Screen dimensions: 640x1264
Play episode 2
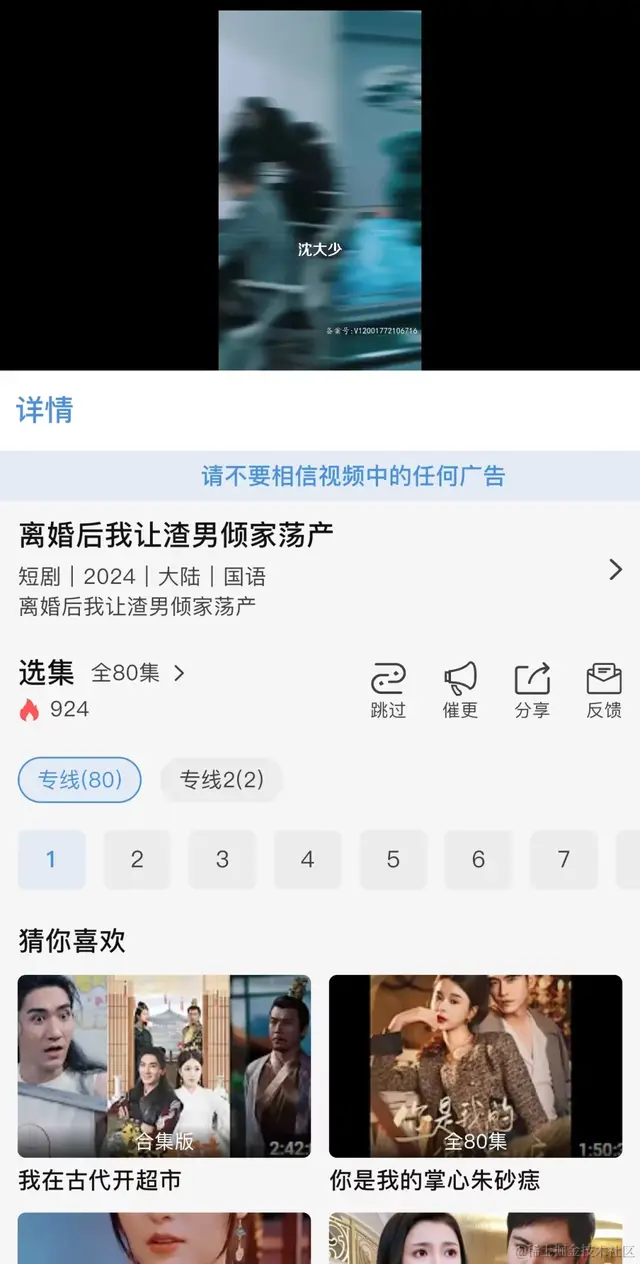(x=137, y=859)
